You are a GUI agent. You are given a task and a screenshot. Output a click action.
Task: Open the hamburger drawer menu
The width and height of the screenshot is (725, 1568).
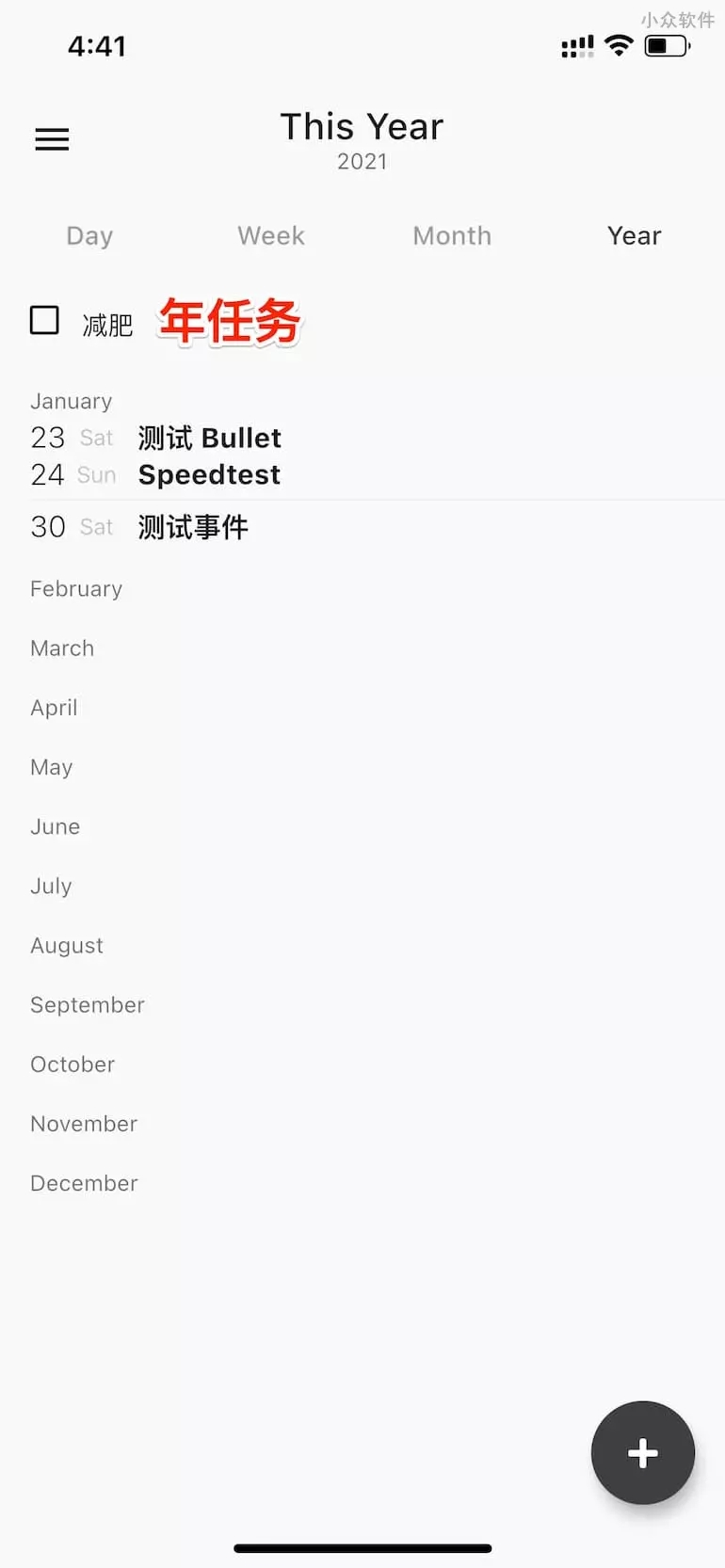click(52, 139)
